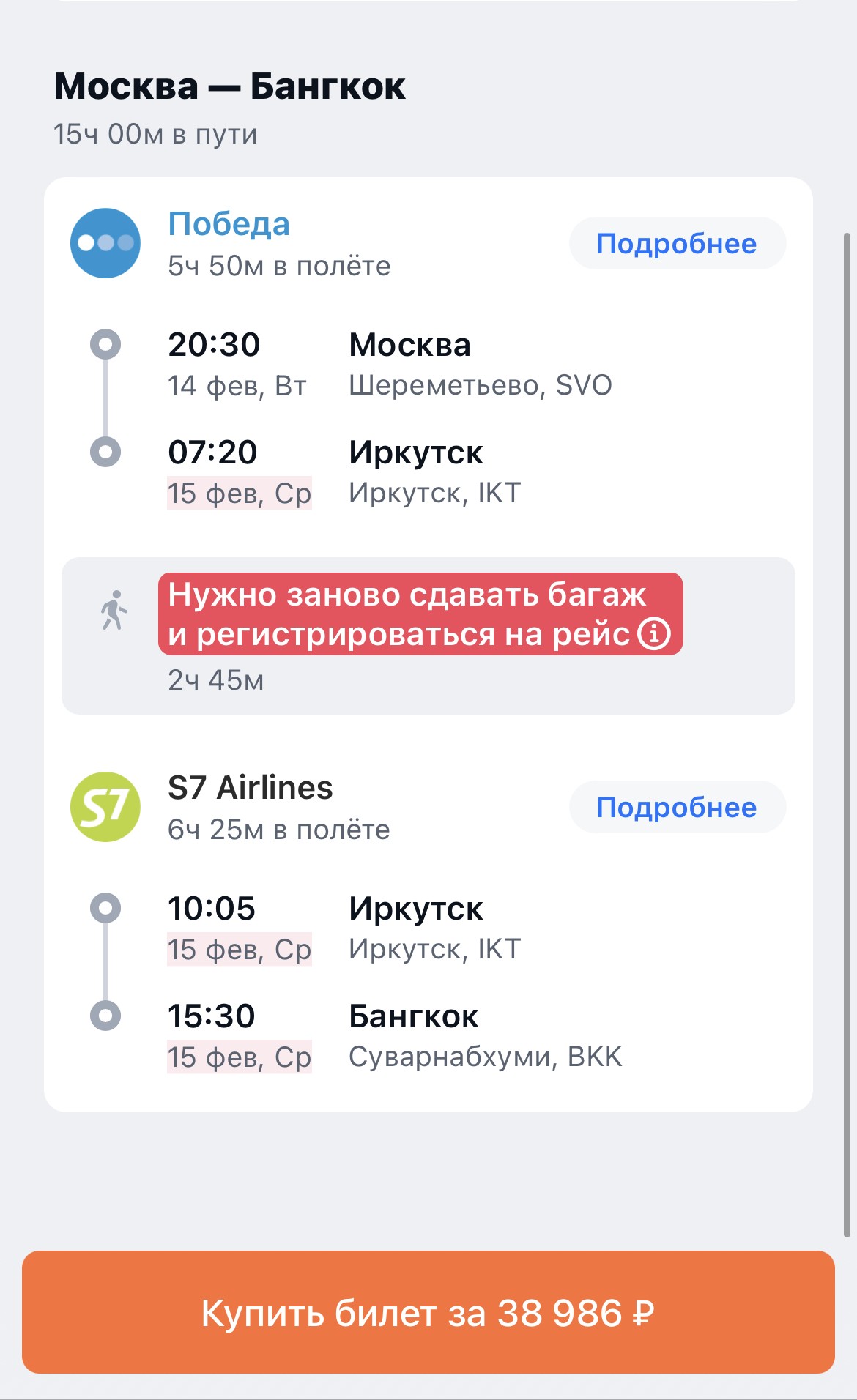Viewport: 857px width, 1400px height.
Task: Buy the ticket for 38 986 ₽
Action: pyautogui.click(x=428, y=1312)
